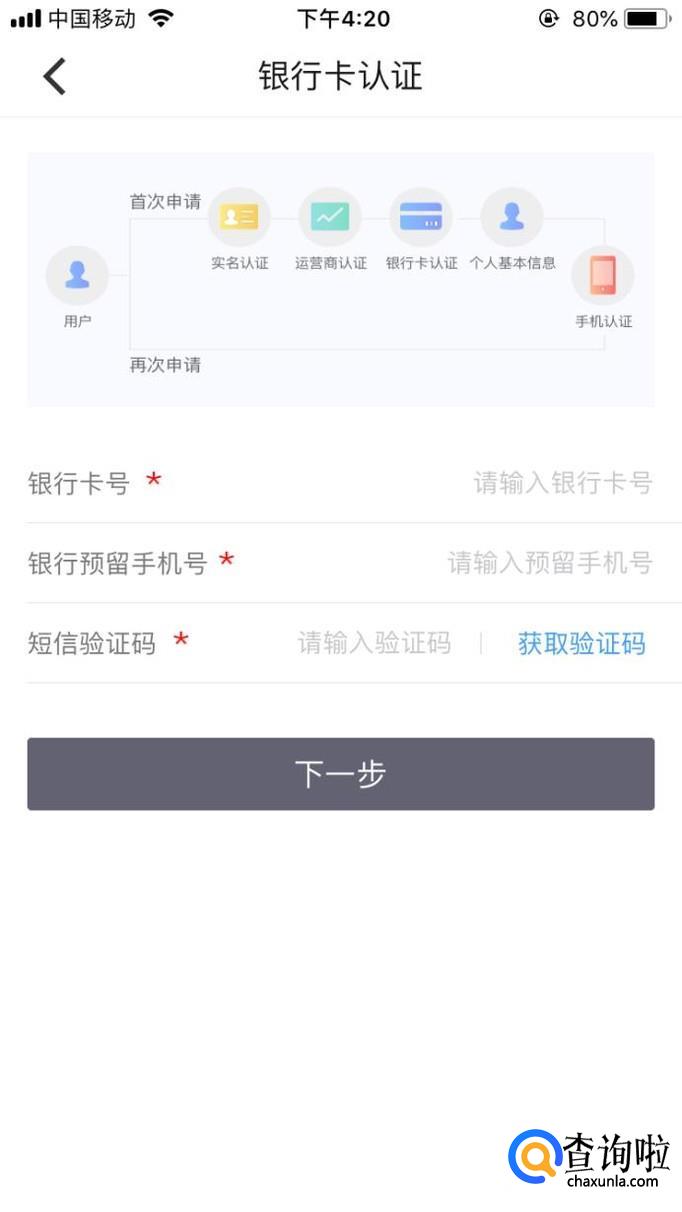Viewport: 682px width, 1212px height.
Task: Request SMS code via 获取验证码
Action: coord(581,643)
